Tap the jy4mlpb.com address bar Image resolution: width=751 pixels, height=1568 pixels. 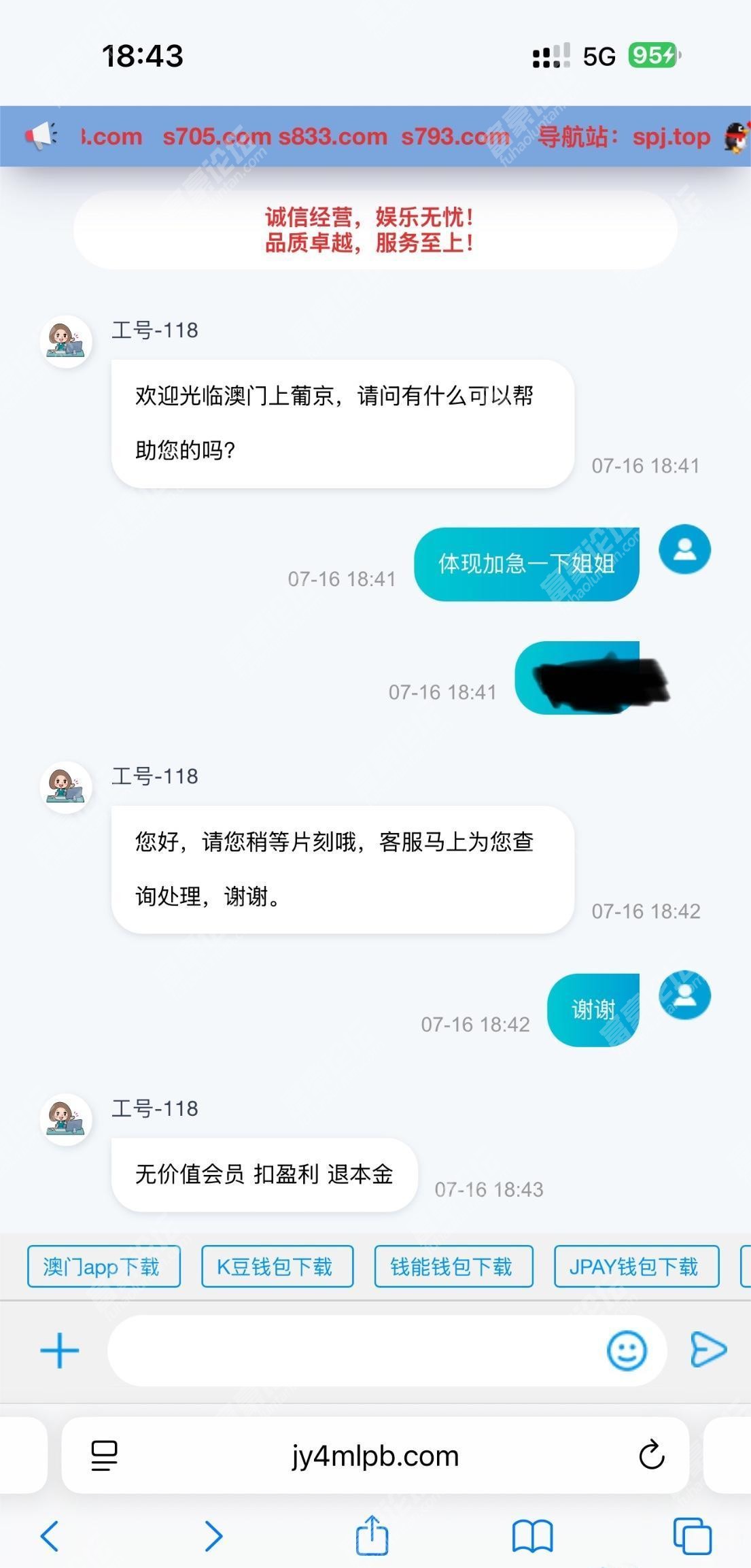click(375, 1455)
